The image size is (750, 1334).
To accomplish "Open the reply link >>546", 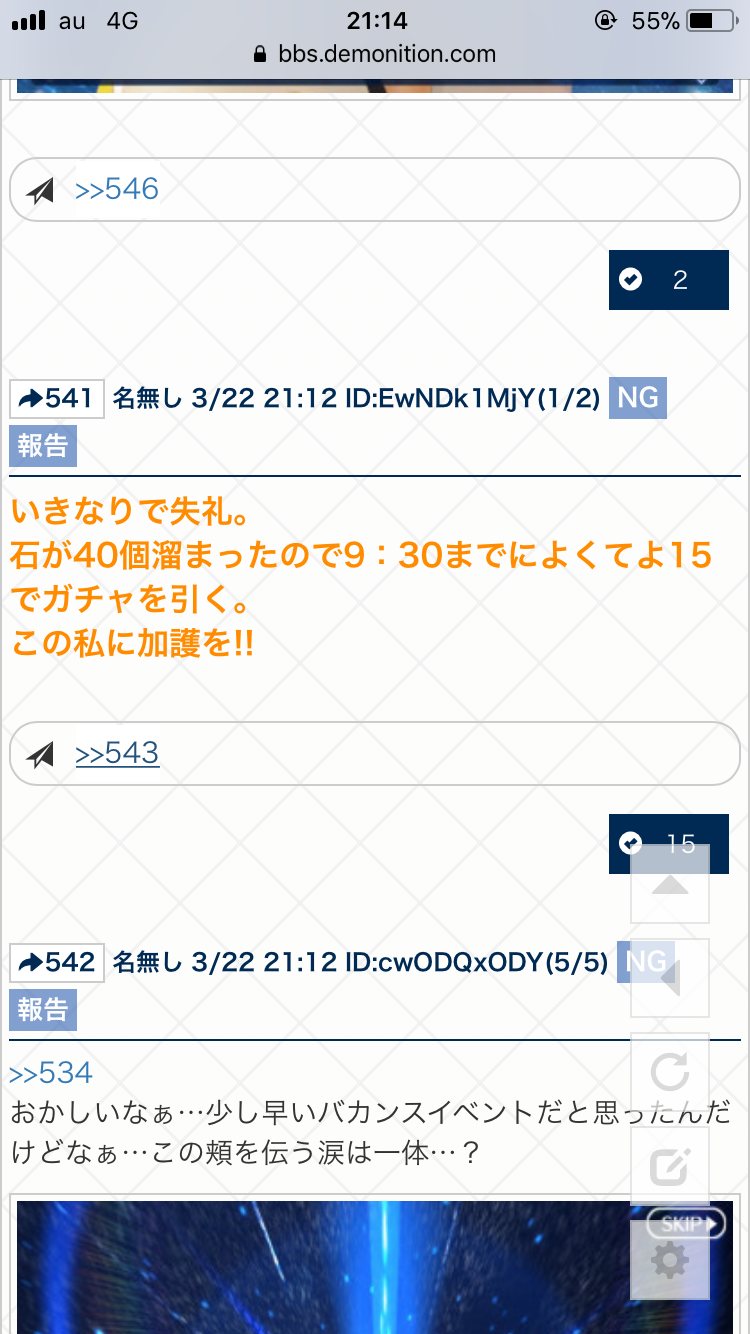I will 117,189.
